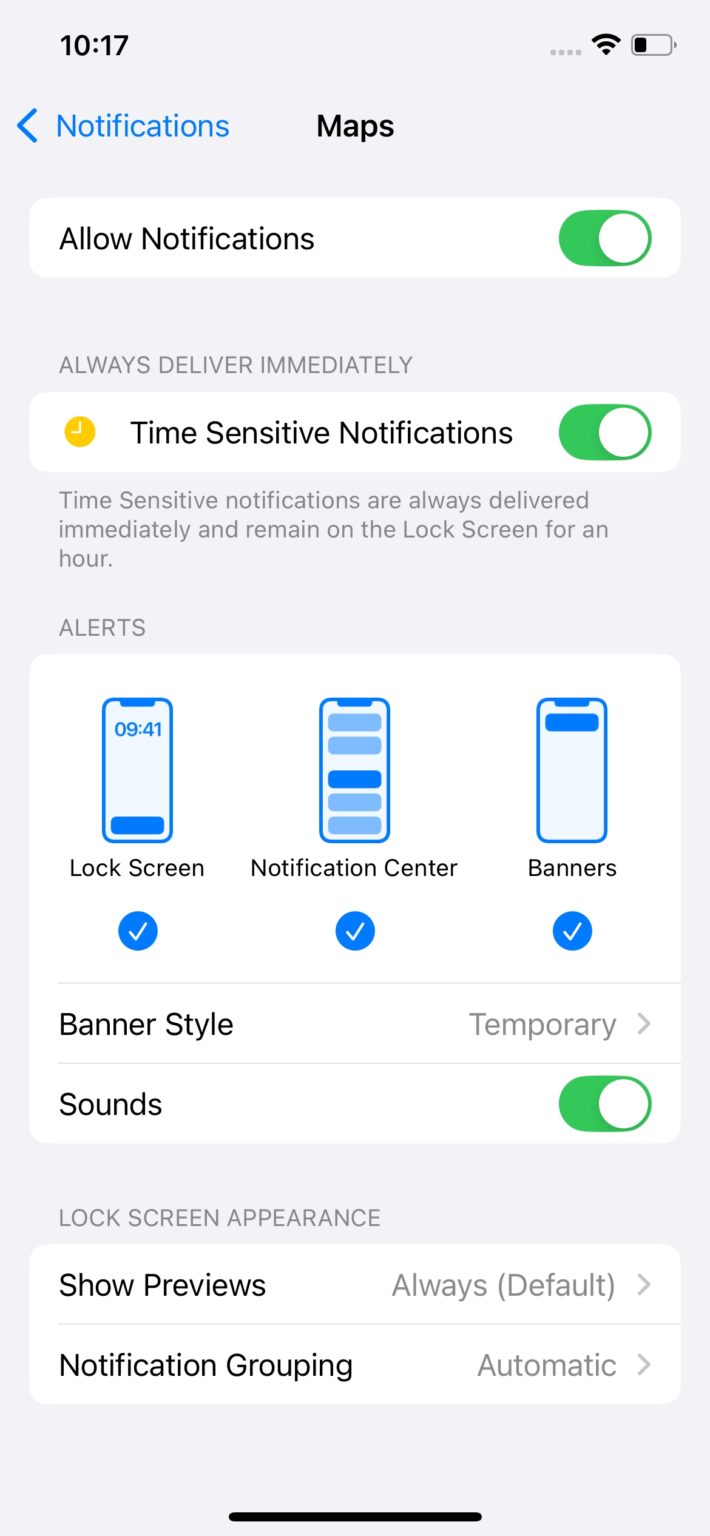Open Show Previews setting
The height and width of the screenshot is (1536, 710).
click(x=355, y=1285)
